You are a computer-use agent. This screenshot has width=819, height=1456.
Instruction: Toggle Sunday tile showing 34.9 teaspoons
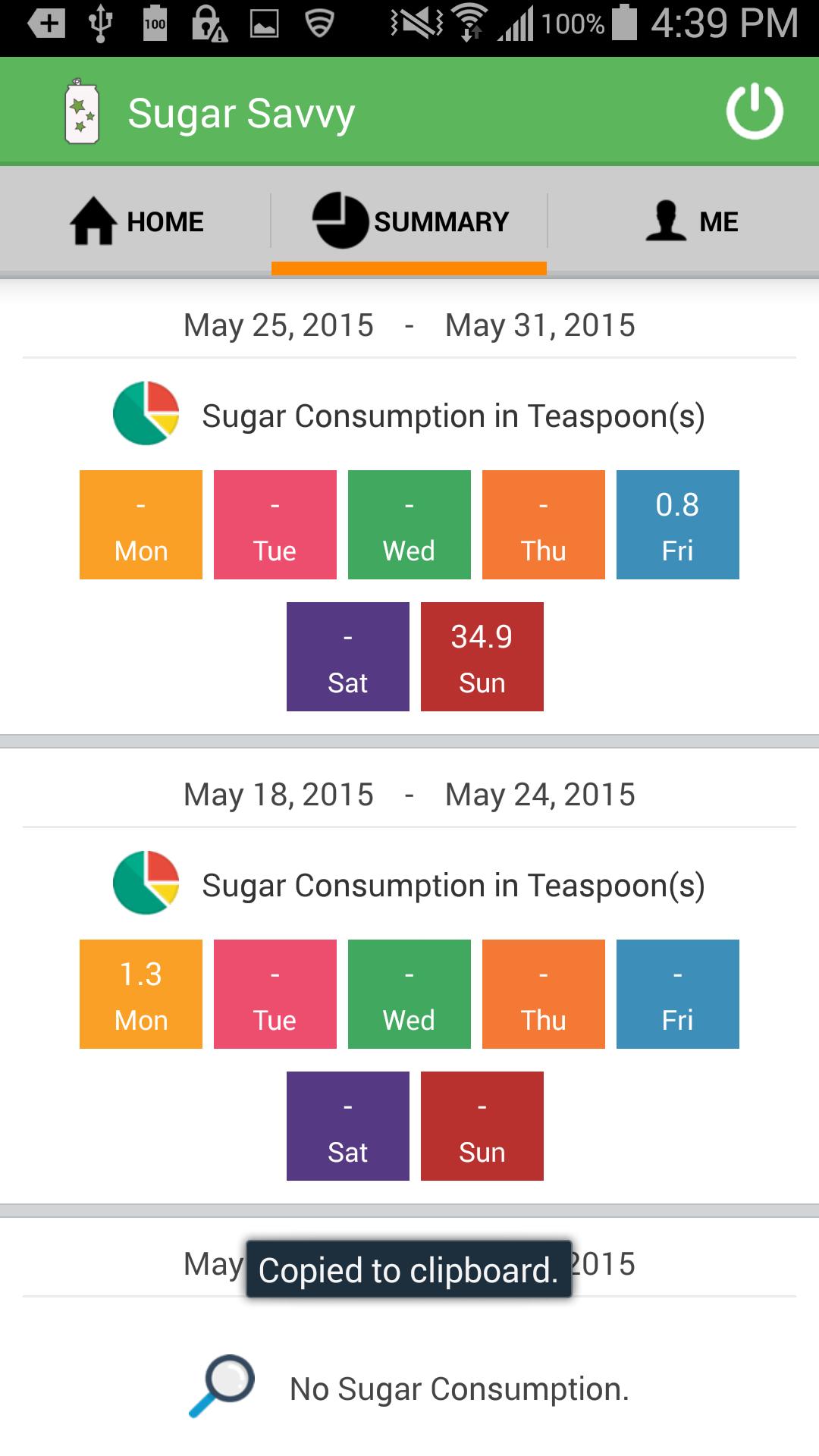click(482, 656)
